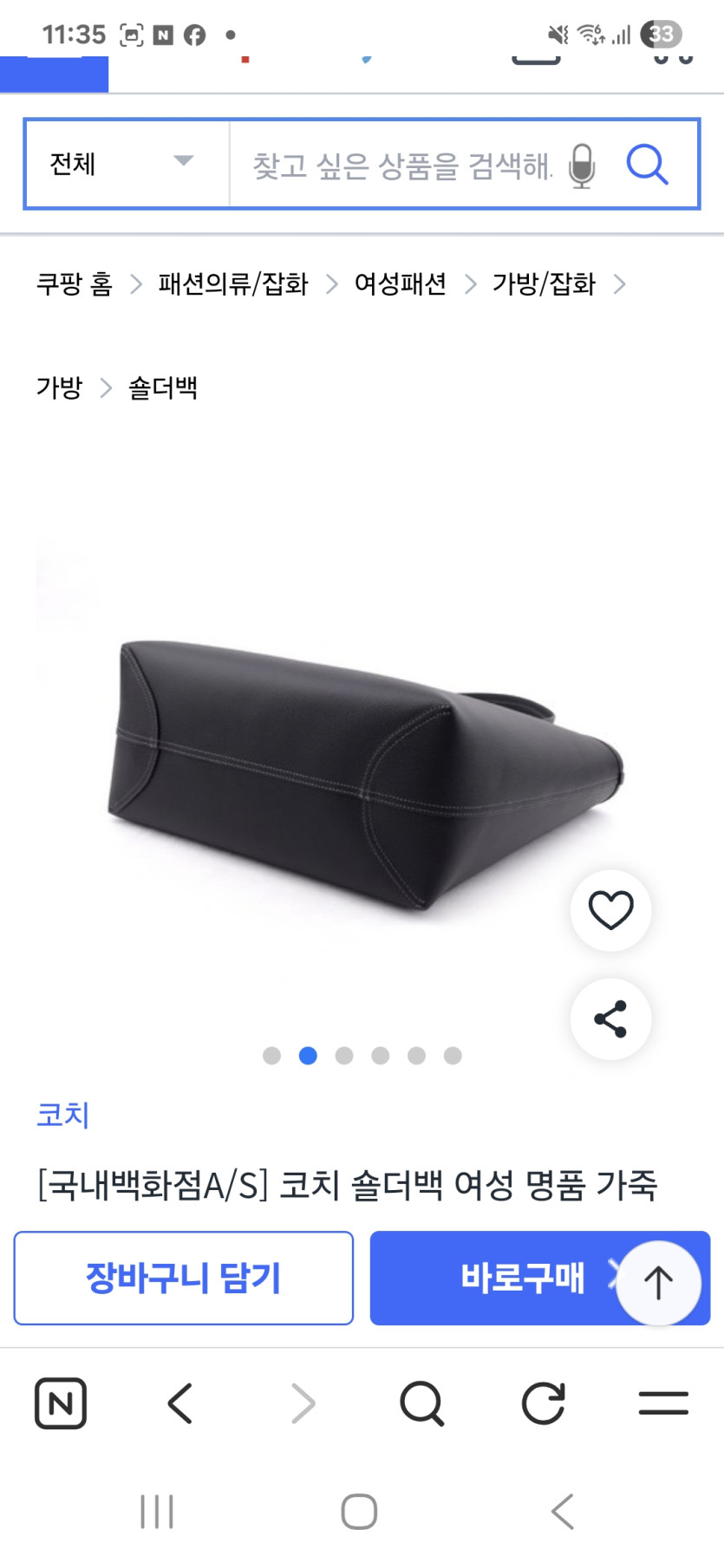Reload the page in browser toolbar
724x1568 pixels.
[x=543, y=1403]
